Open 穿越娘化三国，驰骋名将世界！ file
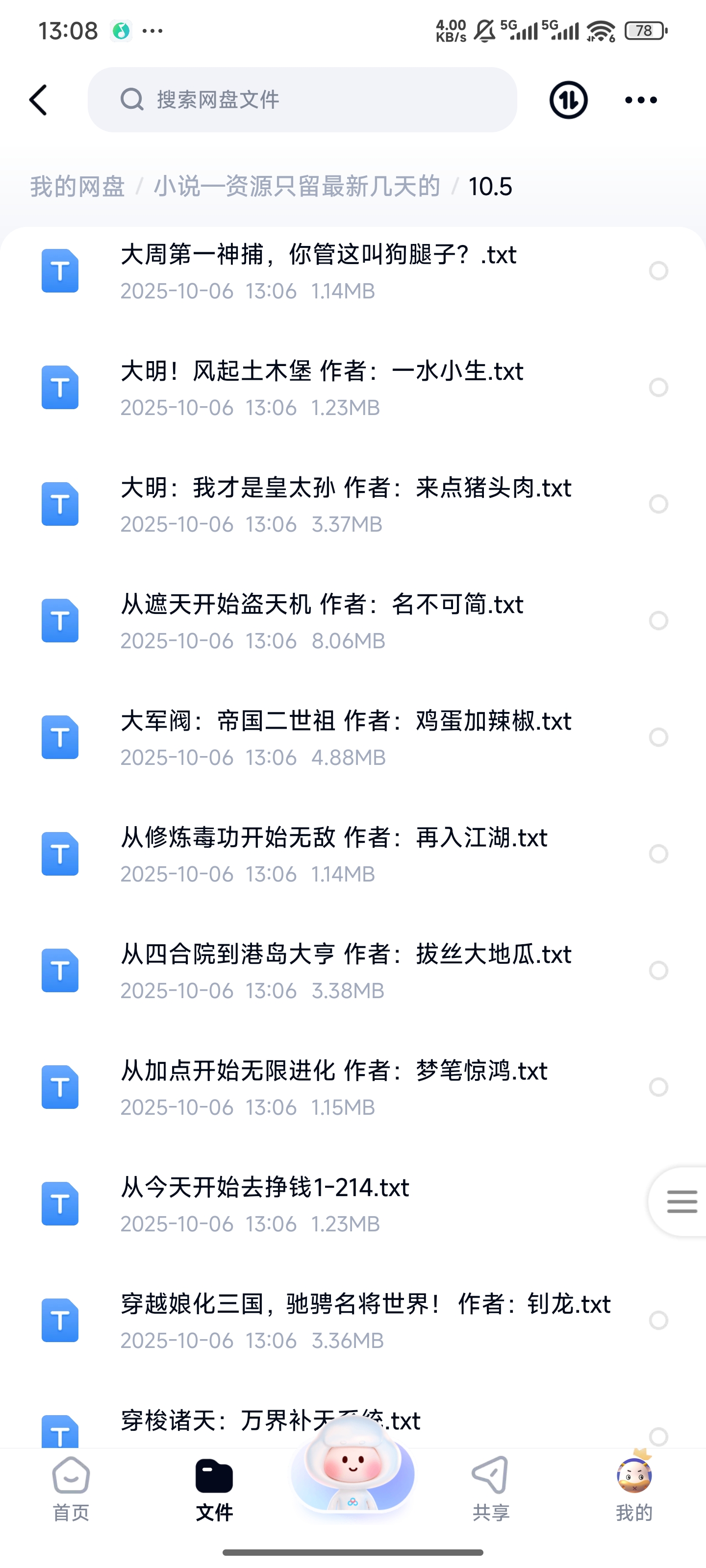Screen dimensions: 706x1568 tap(365, 1320)
